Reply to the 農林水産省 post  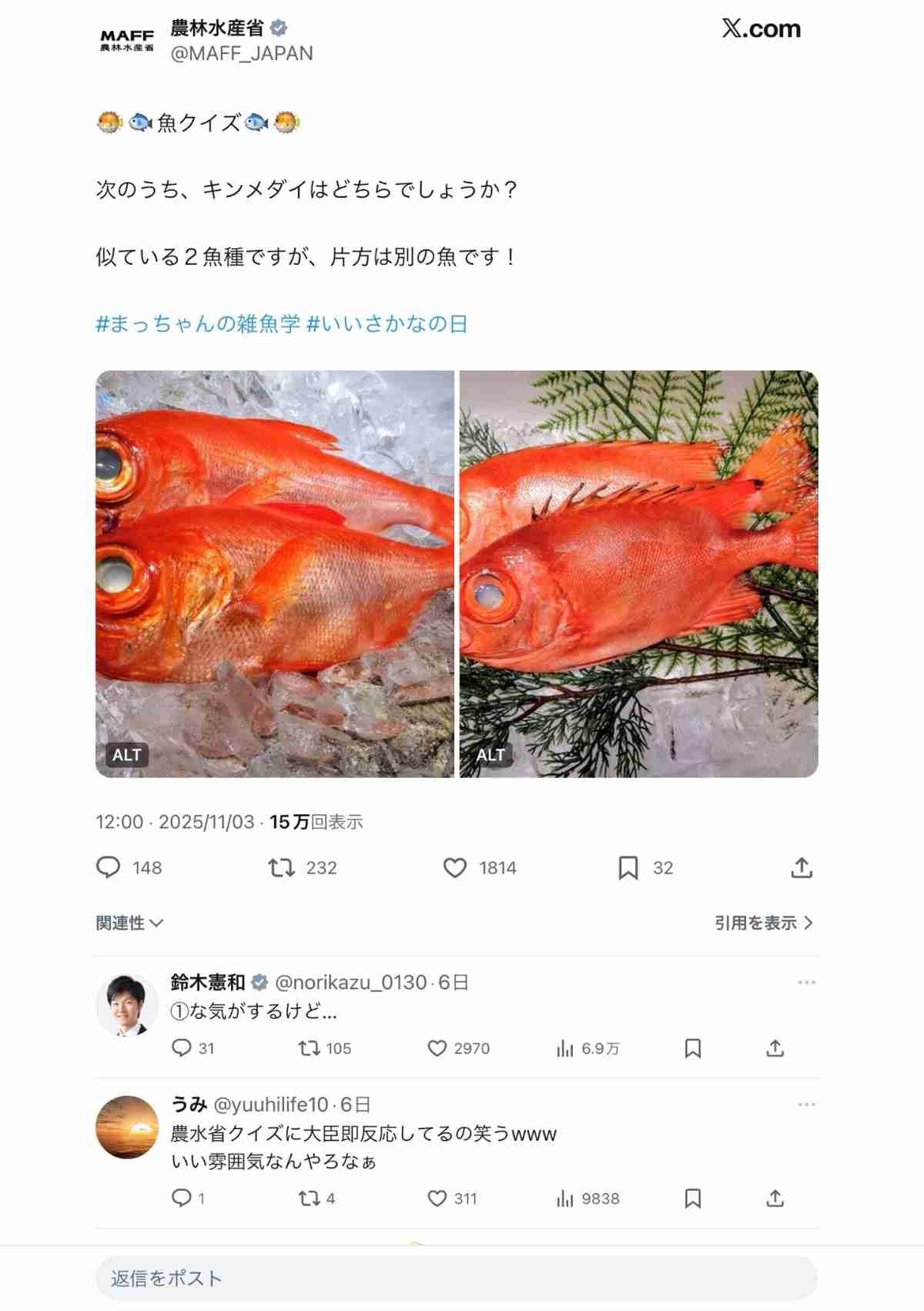coord(109,868)
